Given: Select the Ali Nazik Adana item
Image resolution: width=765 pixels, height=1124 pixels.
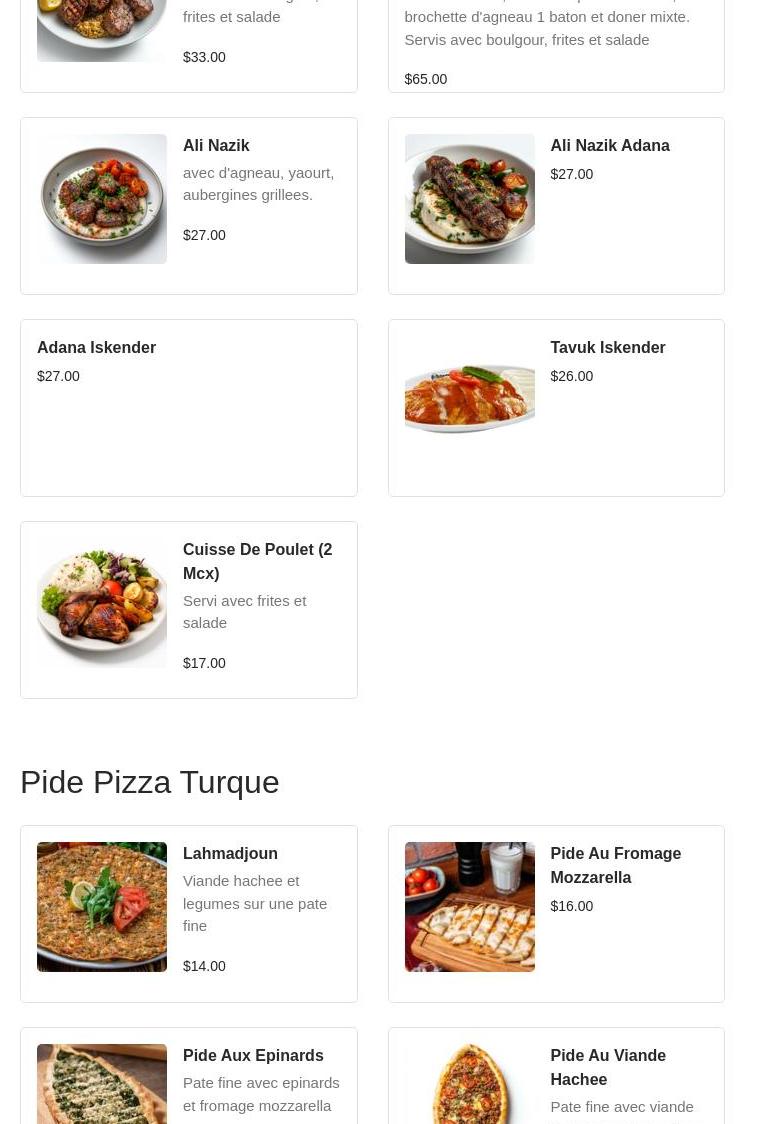Looking at the screenshot, I should pyautogui.click(x=556, y=206).
